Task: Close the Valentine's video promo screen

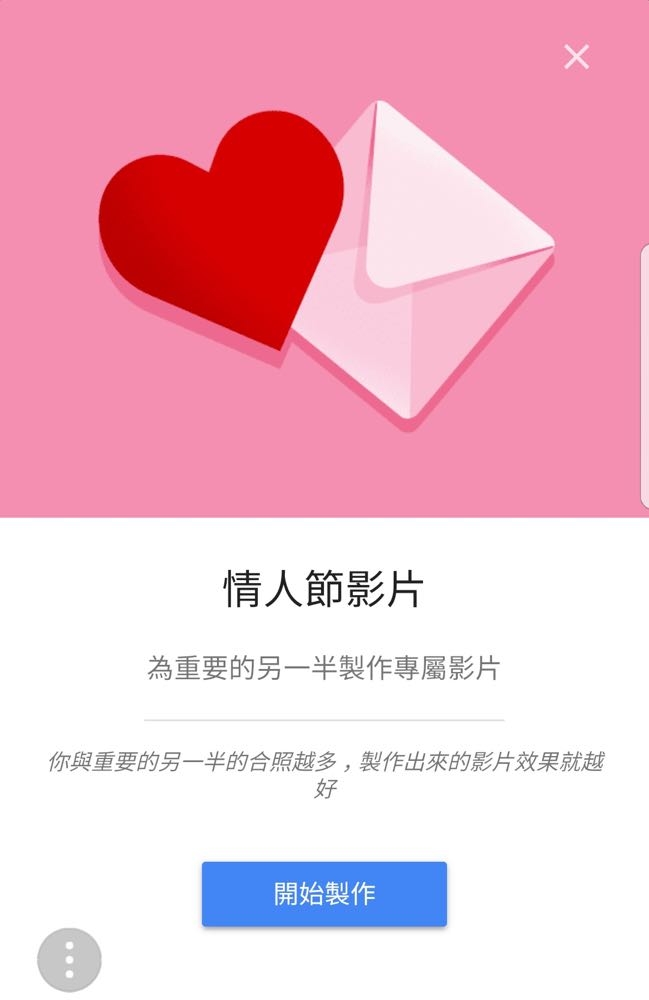Action: (576, 57)
